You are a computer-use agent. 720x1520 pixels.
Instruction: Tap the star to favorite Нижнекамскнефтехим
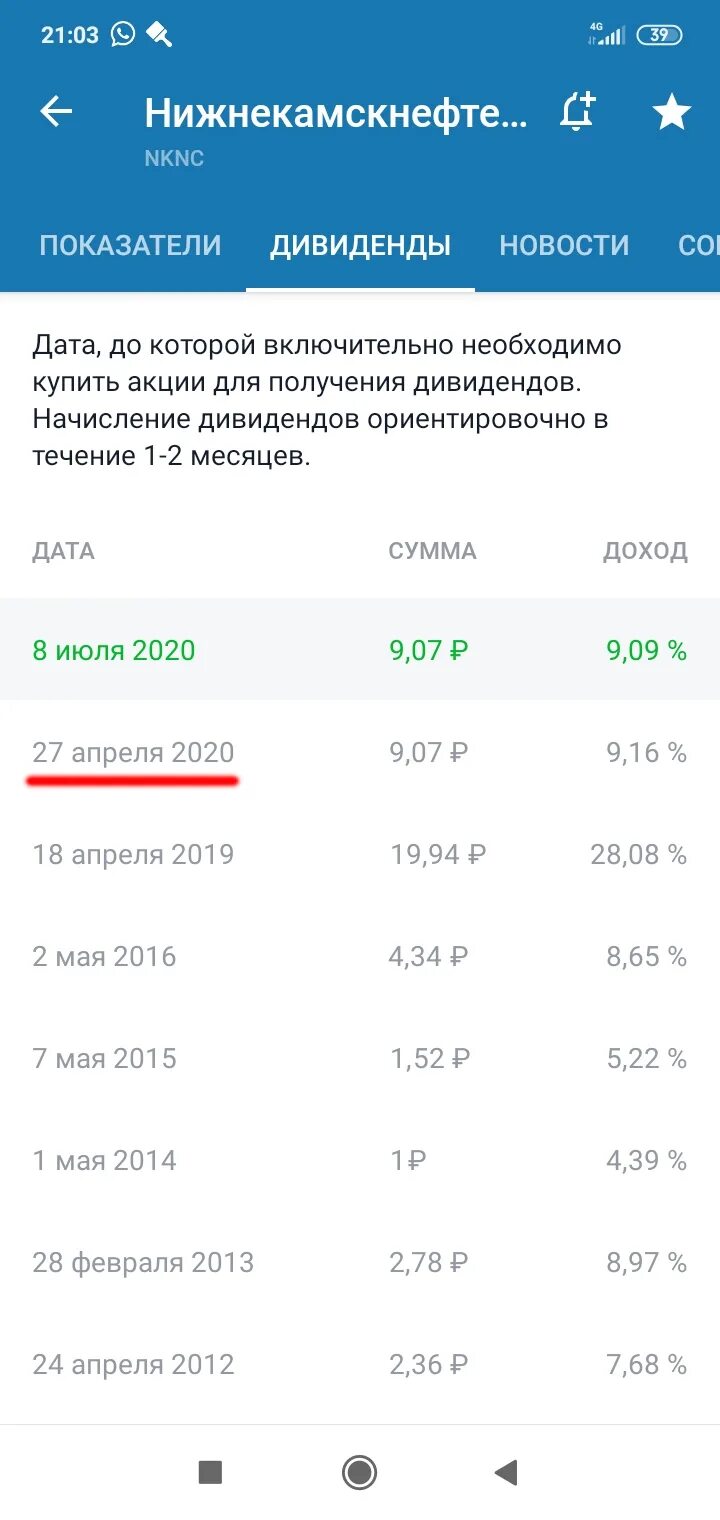point(672,112)
